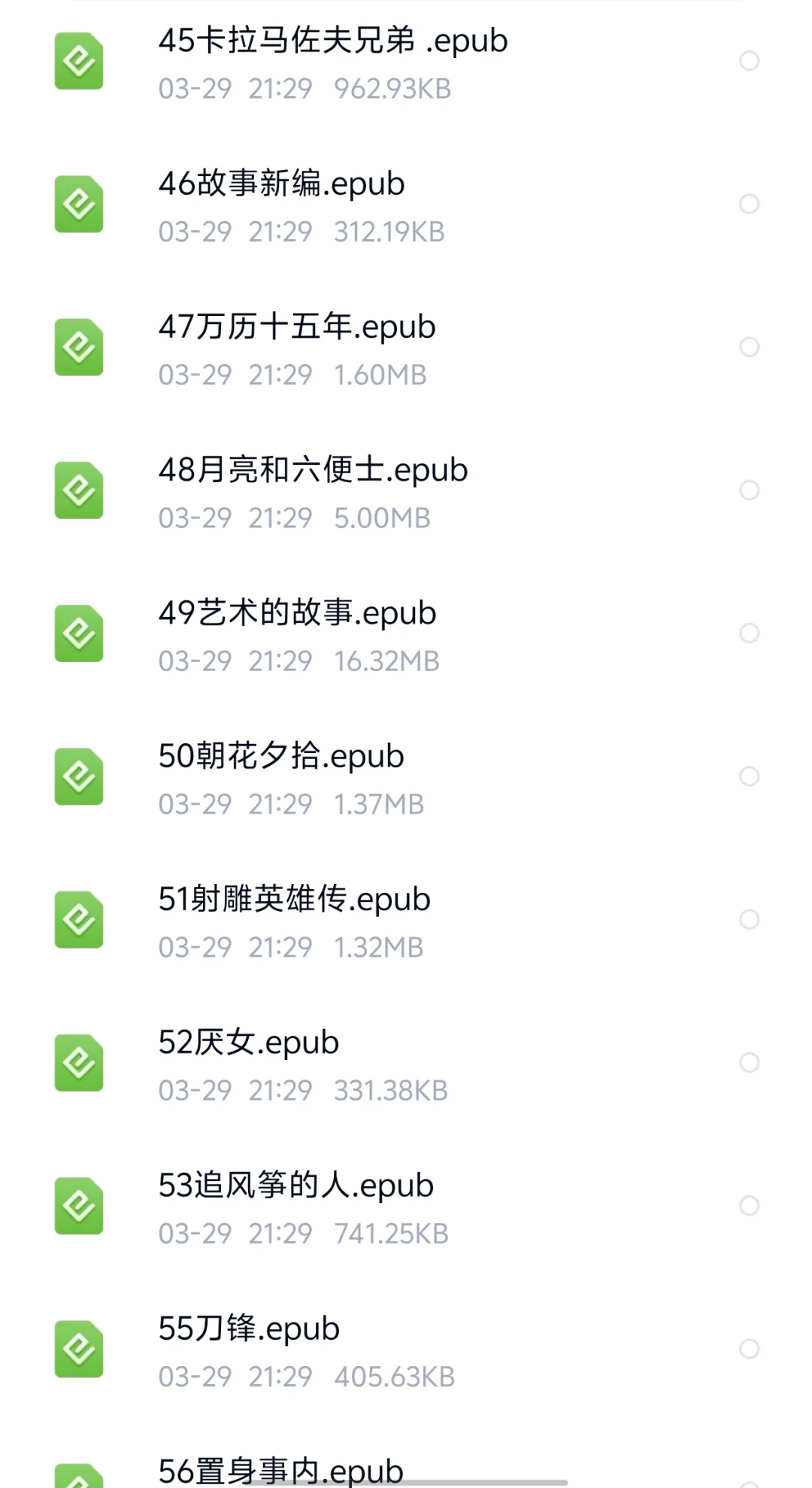Open 50朝花夕拾.epub file

click(406, 777)
